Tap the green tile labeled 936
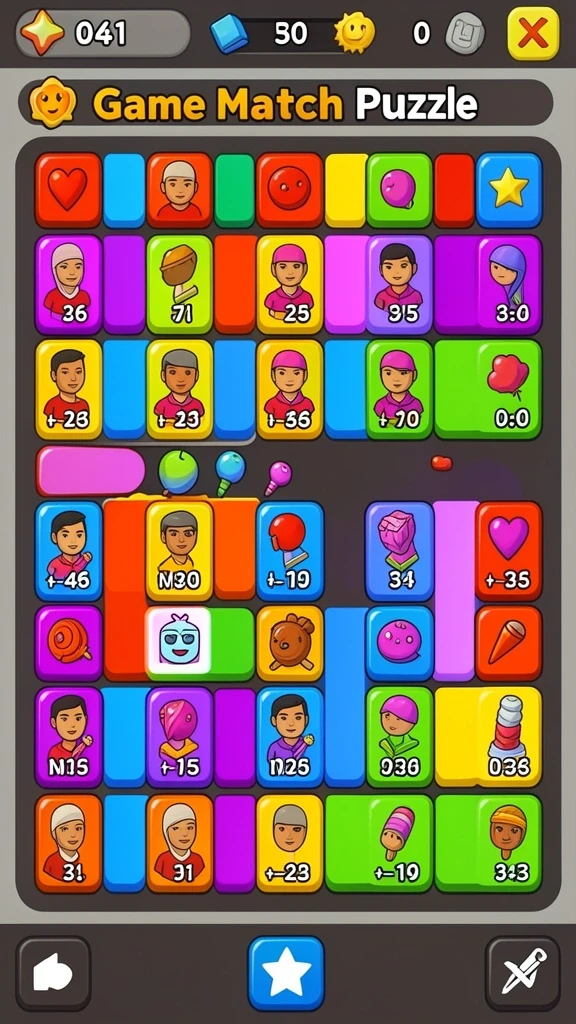The image size is (576, 1024). click(x=399, y=737)
